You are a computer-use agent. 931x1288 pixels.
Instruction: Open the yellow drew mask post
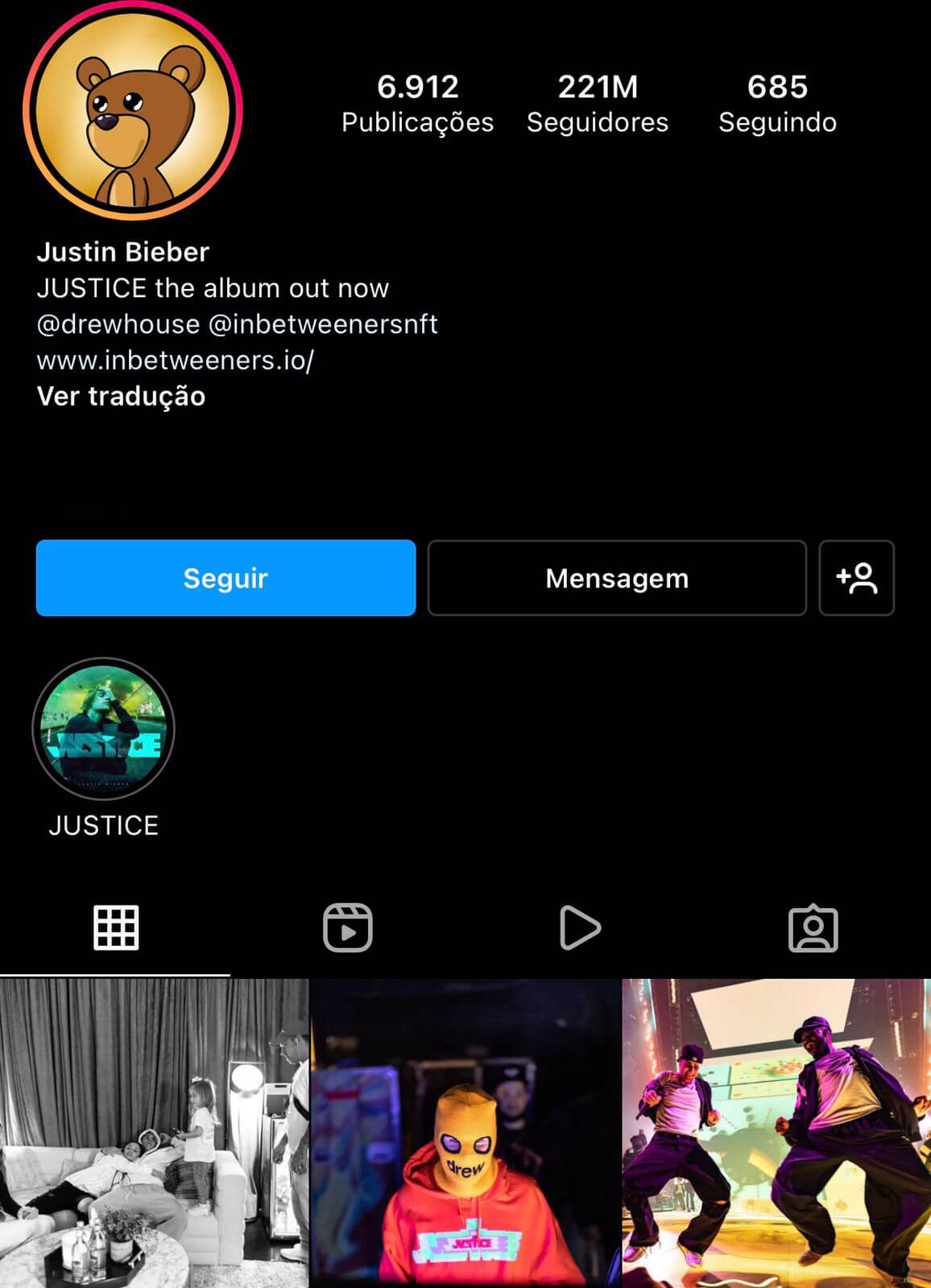point(465,1133)
